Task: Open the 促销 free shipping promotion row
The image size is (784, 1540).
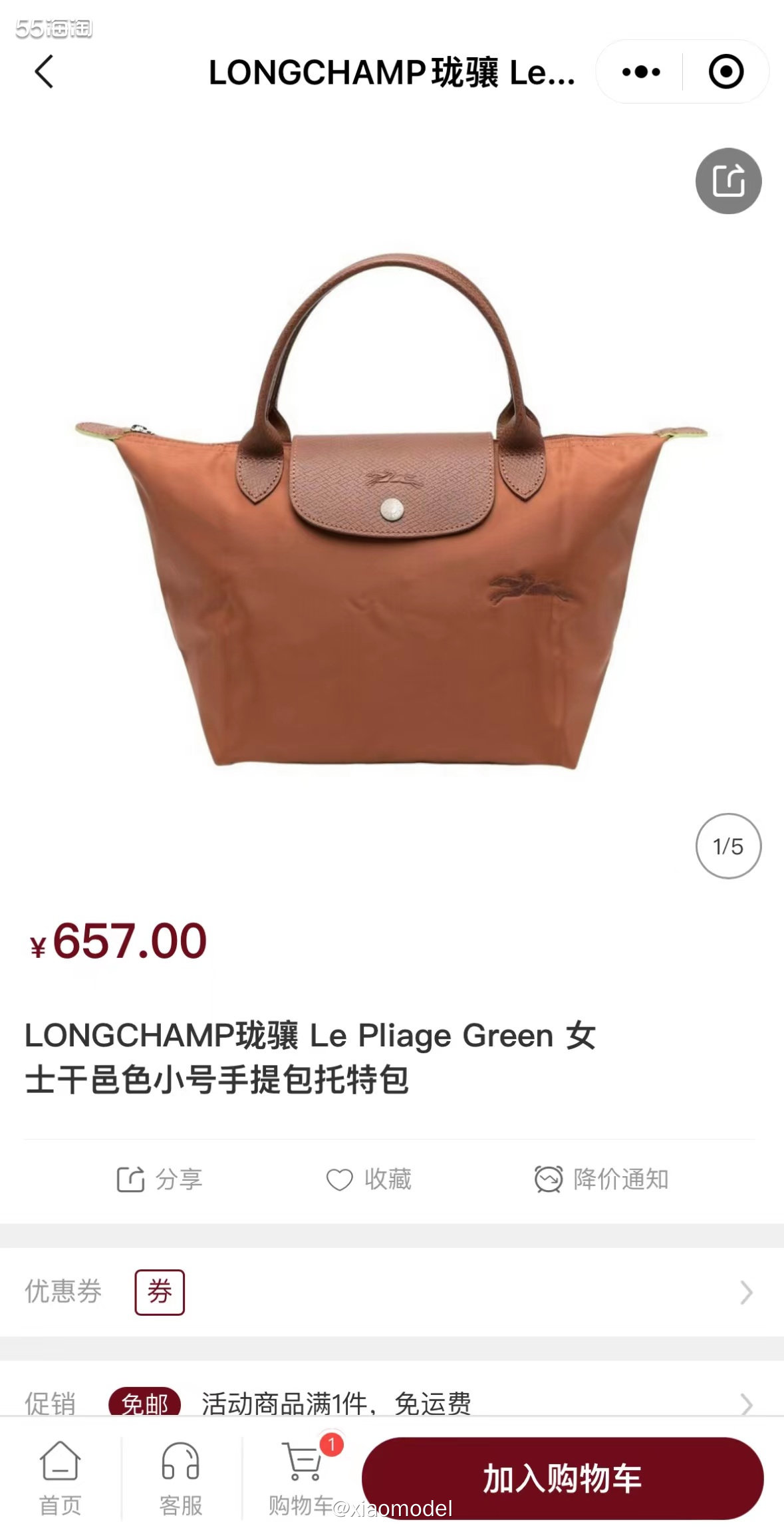Action: tap(391, 1402)
